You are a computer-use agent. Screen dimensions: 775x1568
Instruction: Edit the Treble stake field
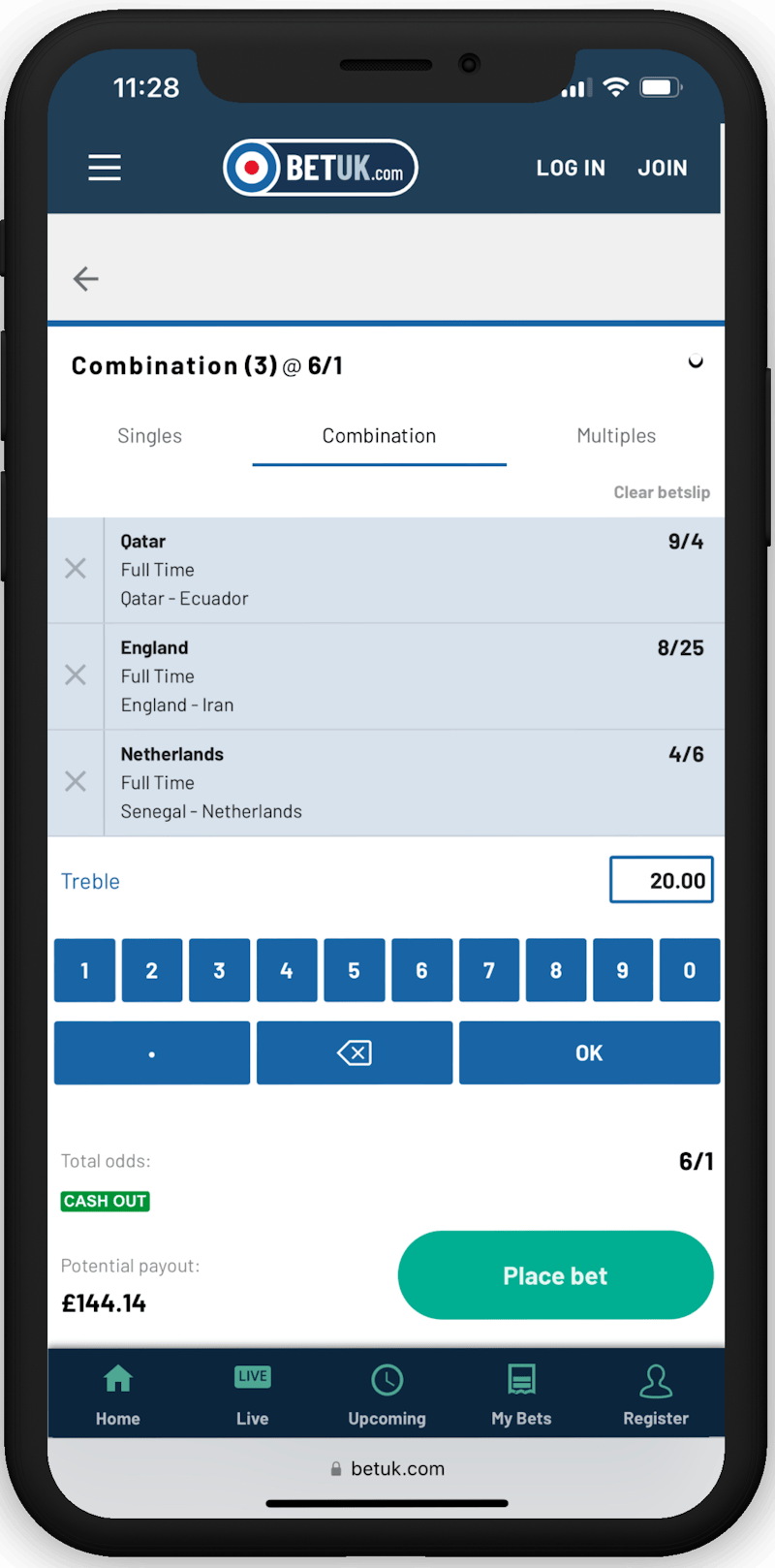(x=662, y=880)
